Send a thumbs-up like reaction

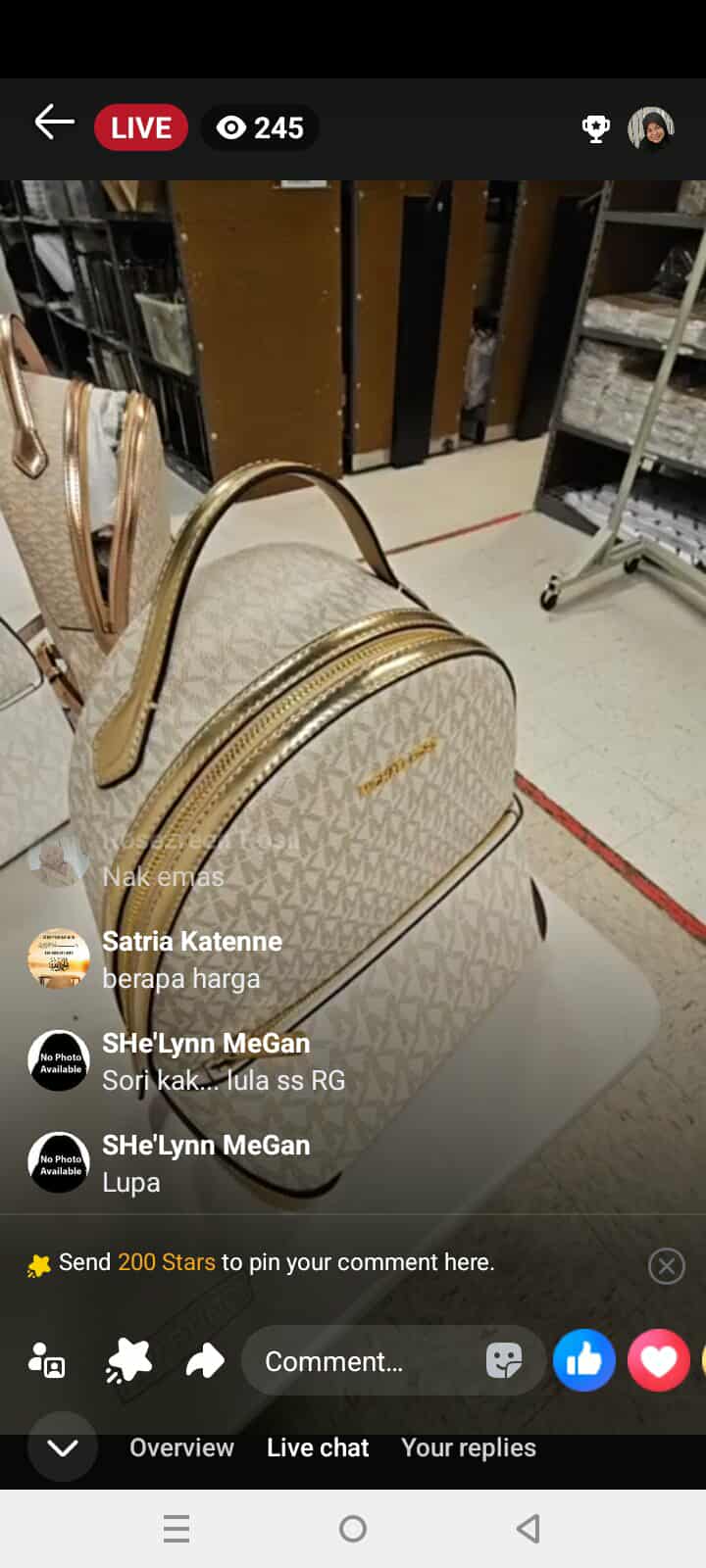pos(584,1360)
